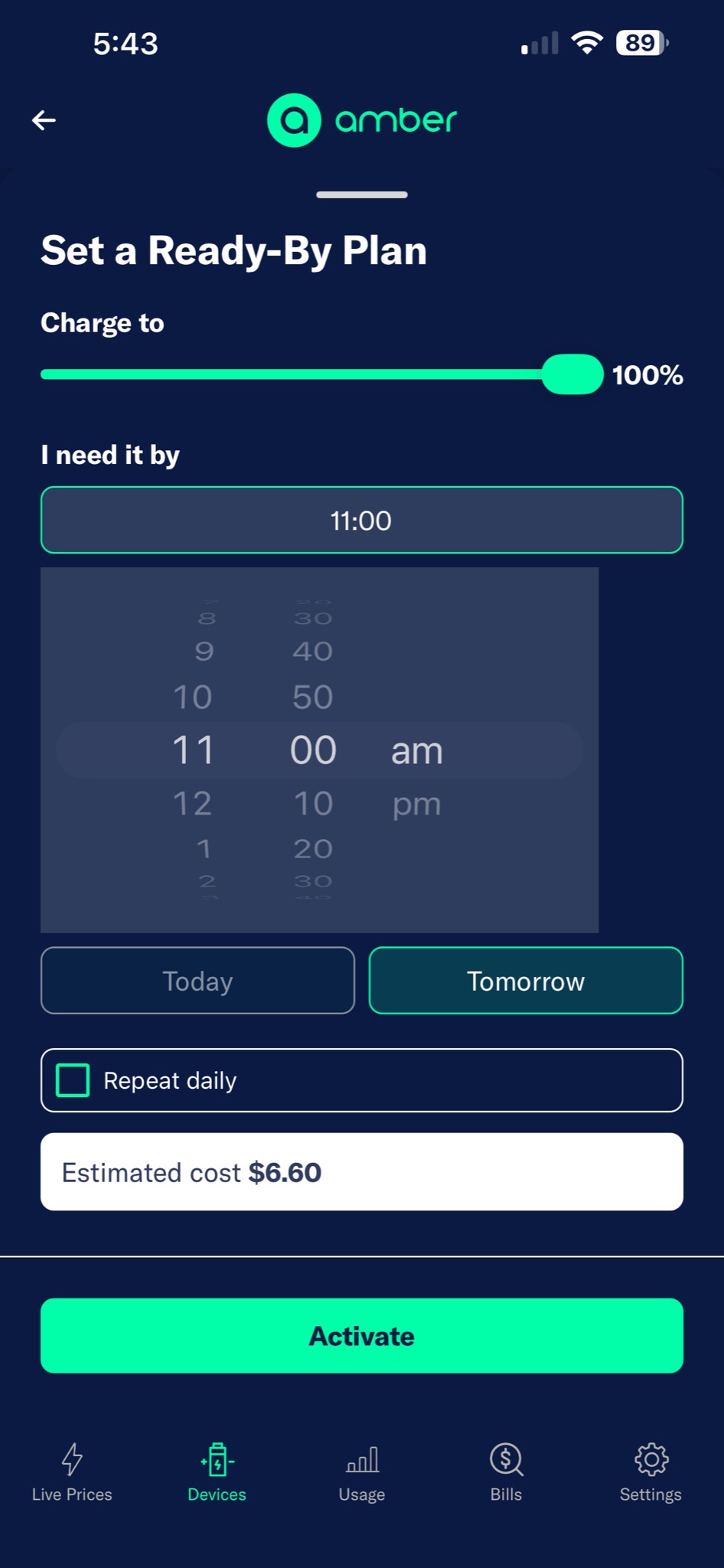Activate the Ready-By plan

(x=361, y=1335)
